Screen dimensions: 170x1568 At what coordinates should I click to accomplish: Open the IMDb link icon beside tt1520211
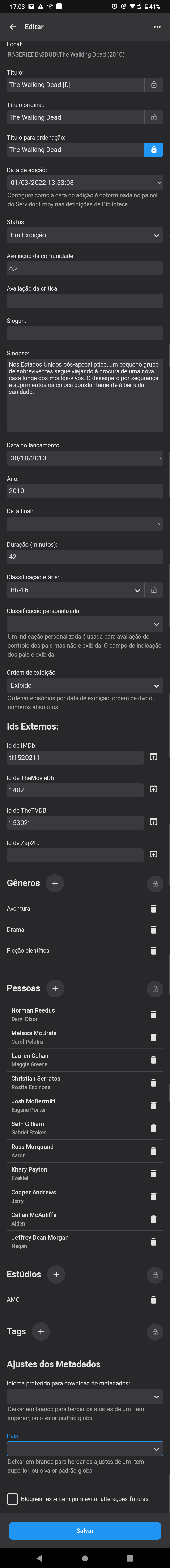pos(153,757)
